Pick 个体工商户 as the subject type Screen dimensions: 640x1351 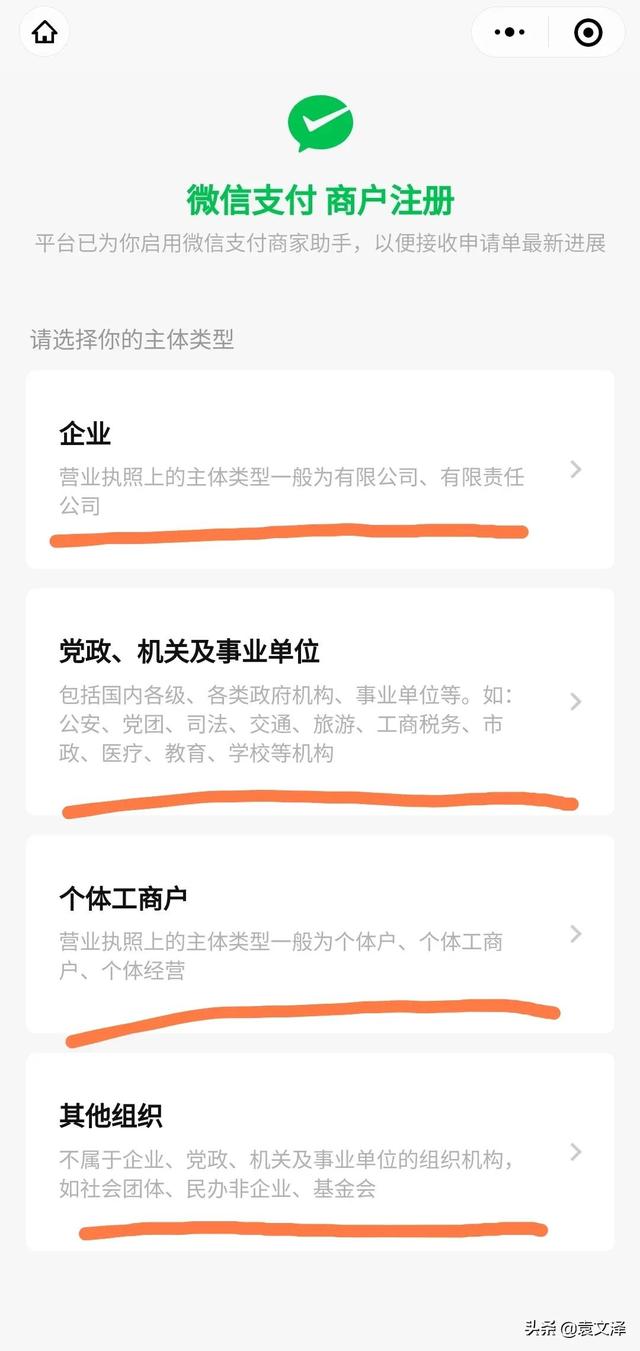320,933
